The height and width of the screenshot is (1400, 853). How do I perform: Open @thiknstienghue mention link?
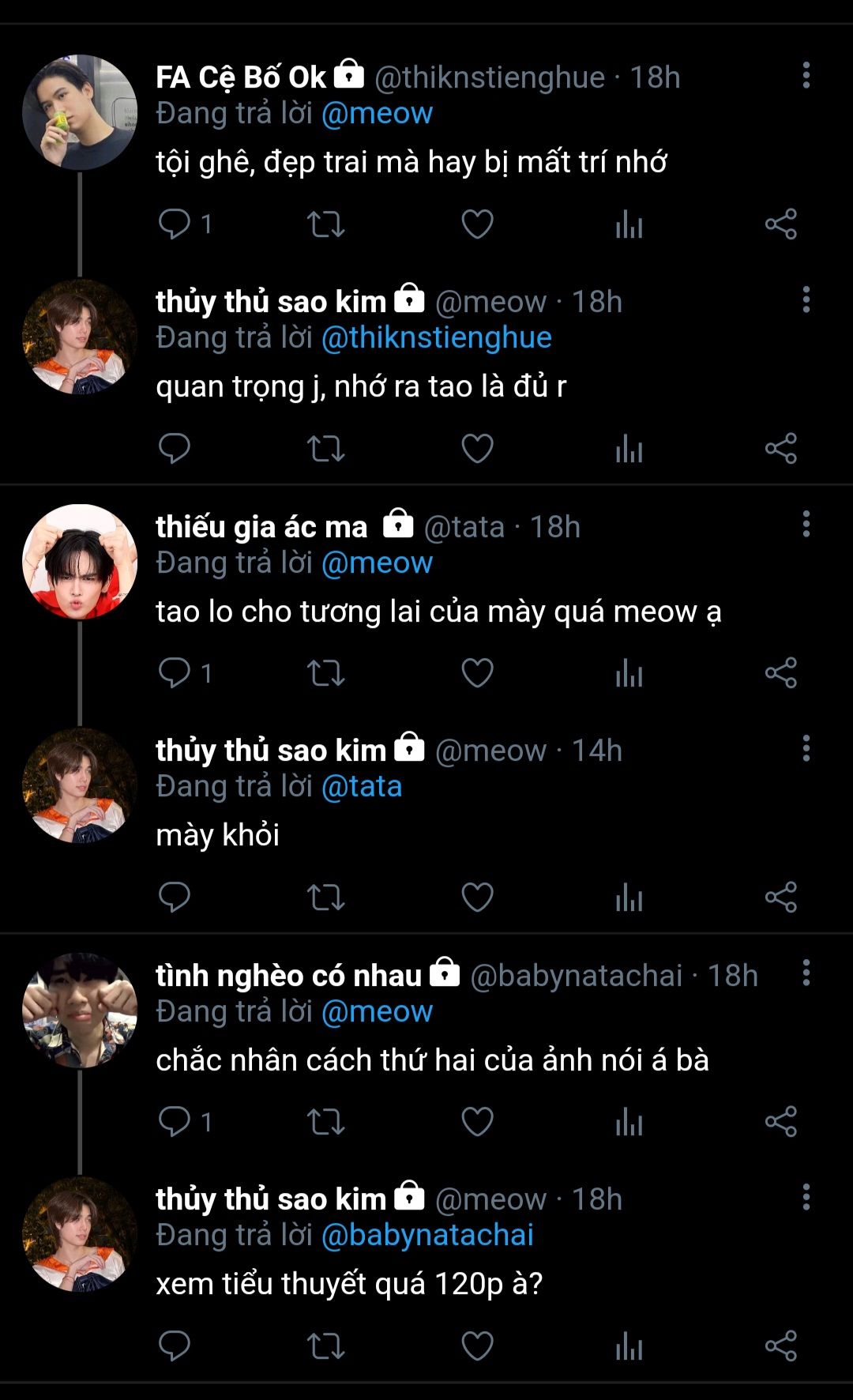point(436,338)
